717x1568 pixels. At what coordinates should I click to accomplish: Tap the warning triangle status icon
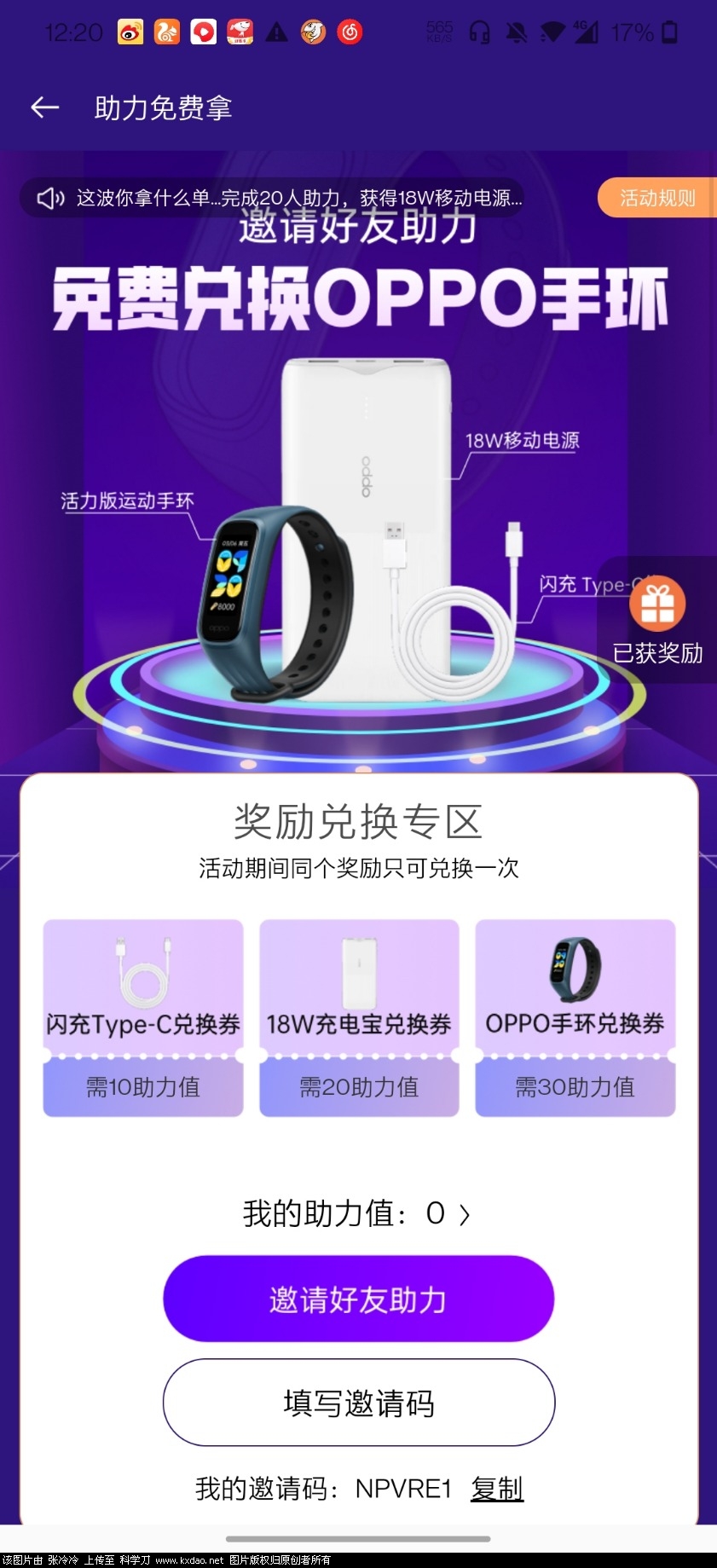tap(276, 32)
